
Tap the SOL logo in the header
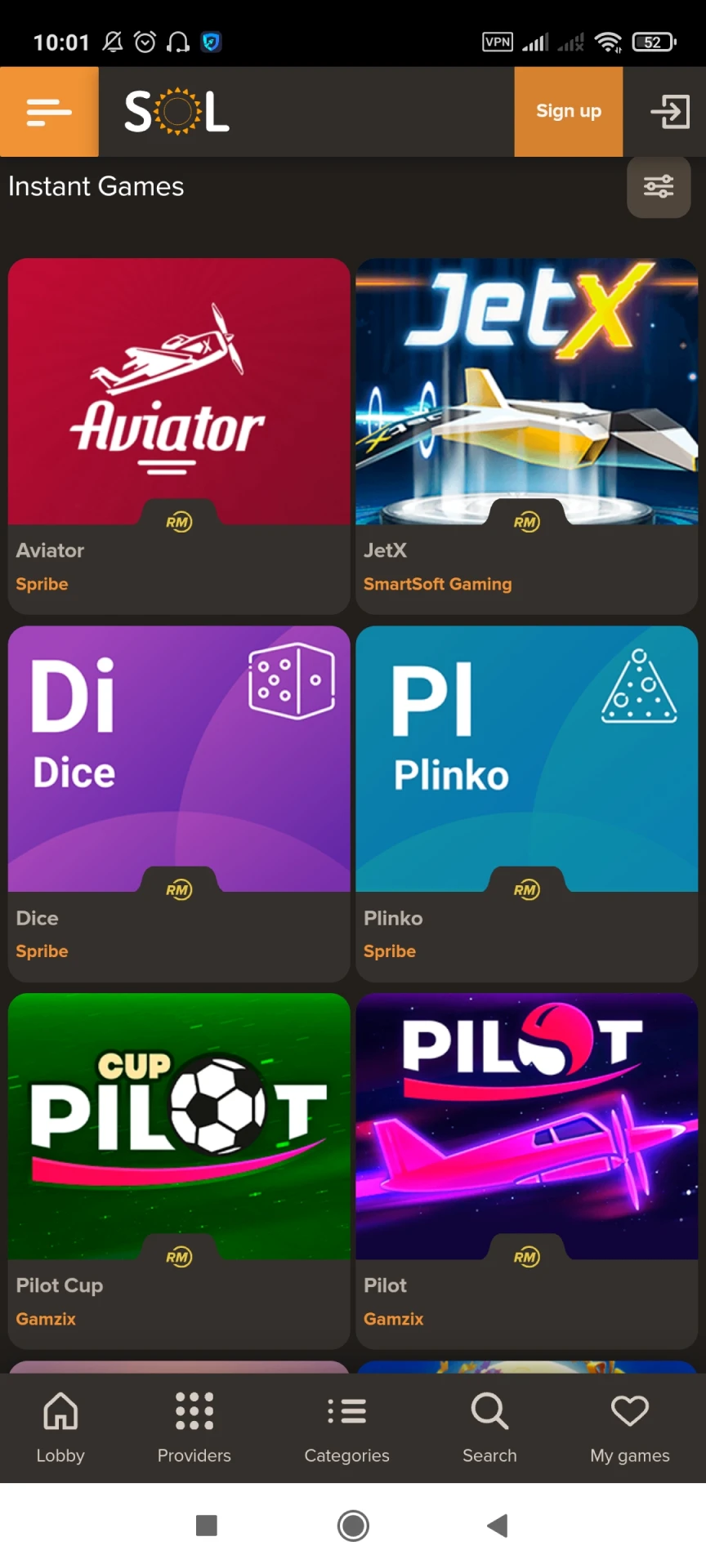(176, 112)
